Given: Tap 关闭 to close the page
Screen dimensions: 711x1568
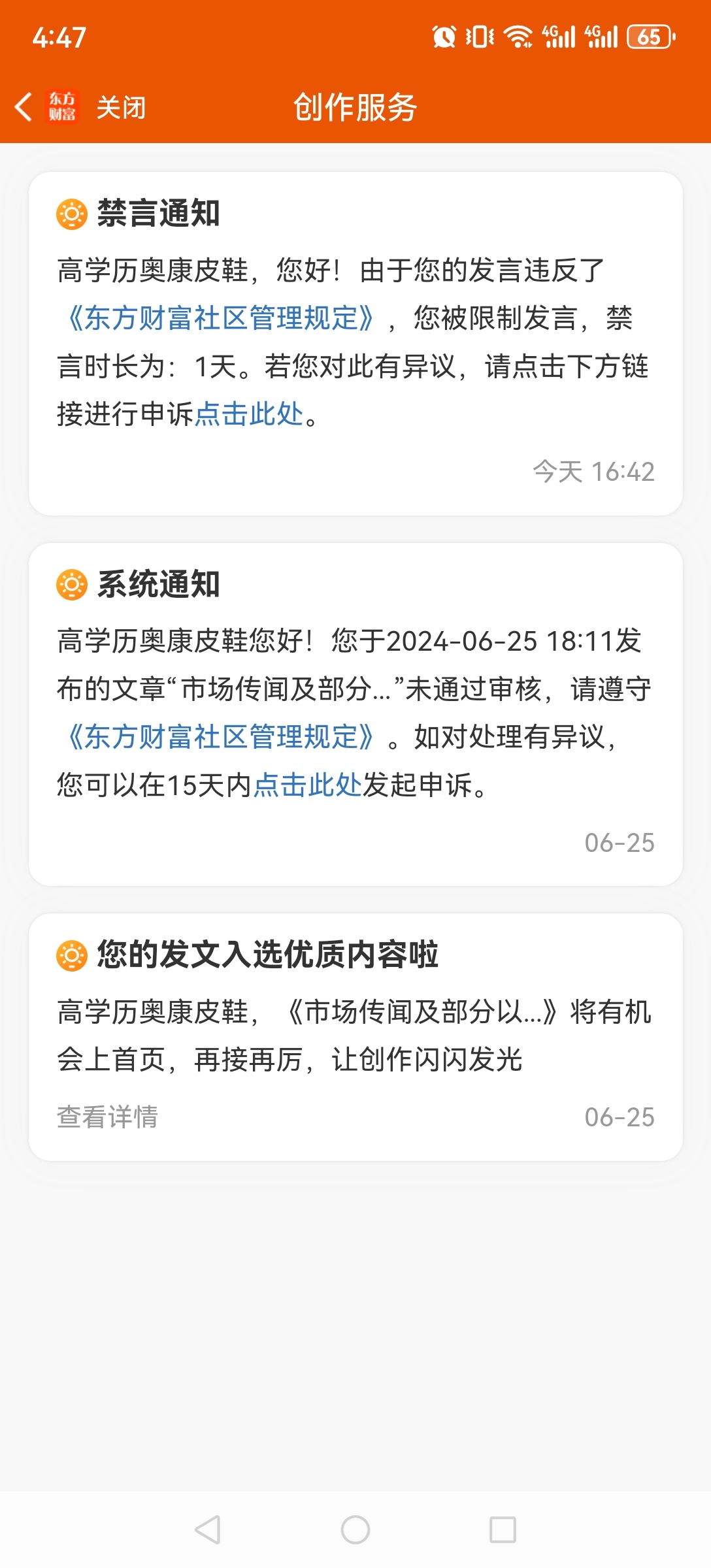Looking at the screenshot, I should click(122, 108).
